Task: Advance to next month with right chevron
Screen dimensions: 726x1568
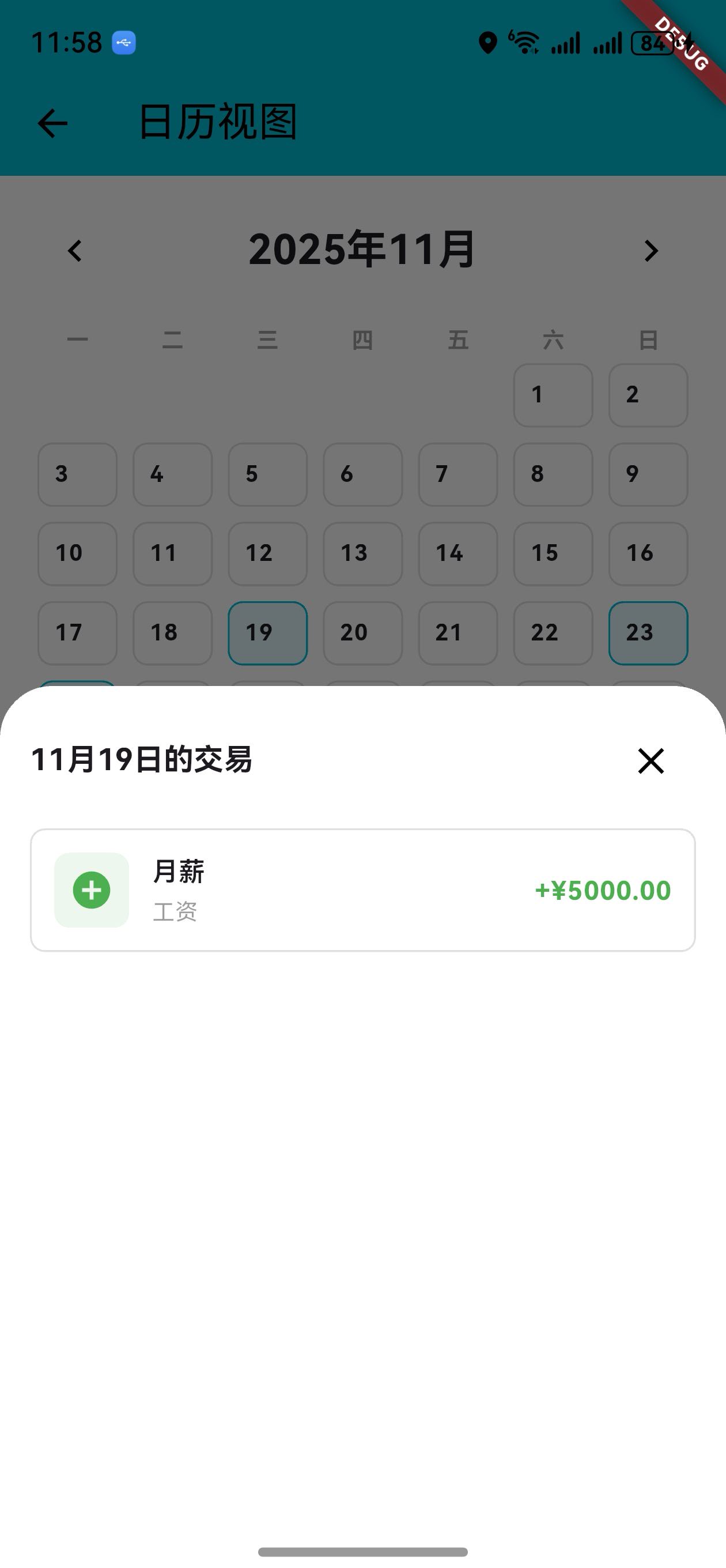Action: (650, 251)
